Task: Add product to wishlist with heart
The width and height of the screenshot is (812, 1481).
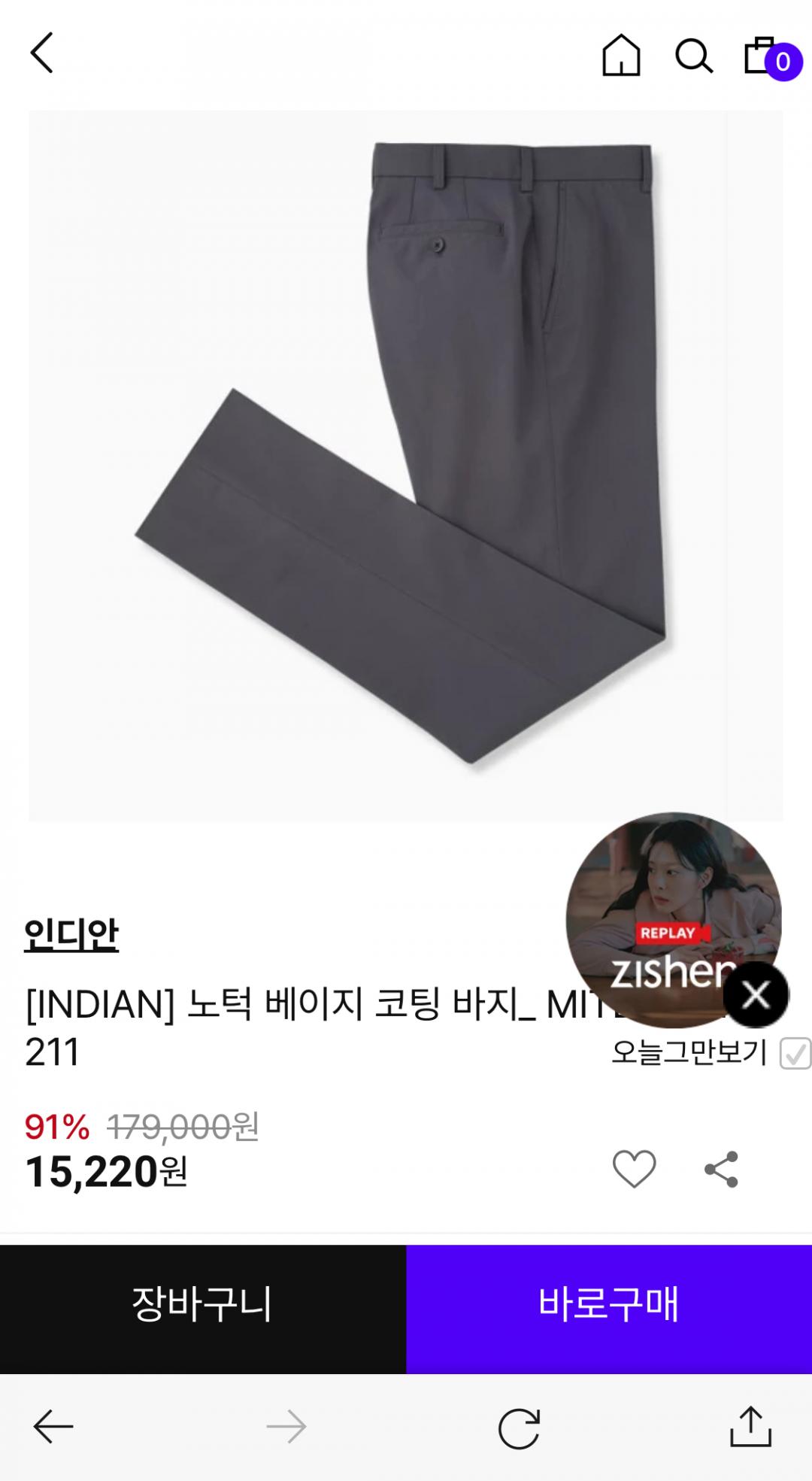Action: coord(634,1170)
